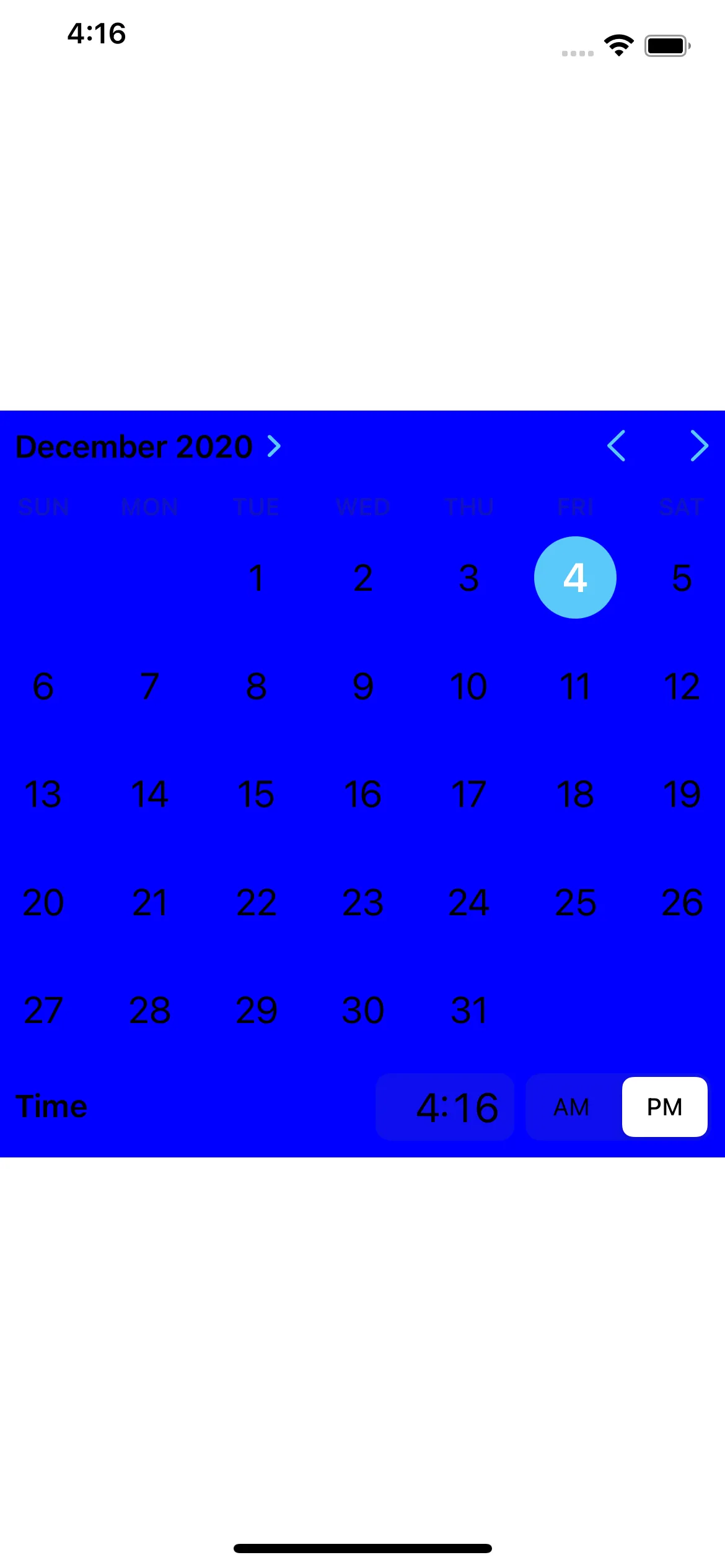
Task: Pick December 15 as the date
Action: [256, 794]
